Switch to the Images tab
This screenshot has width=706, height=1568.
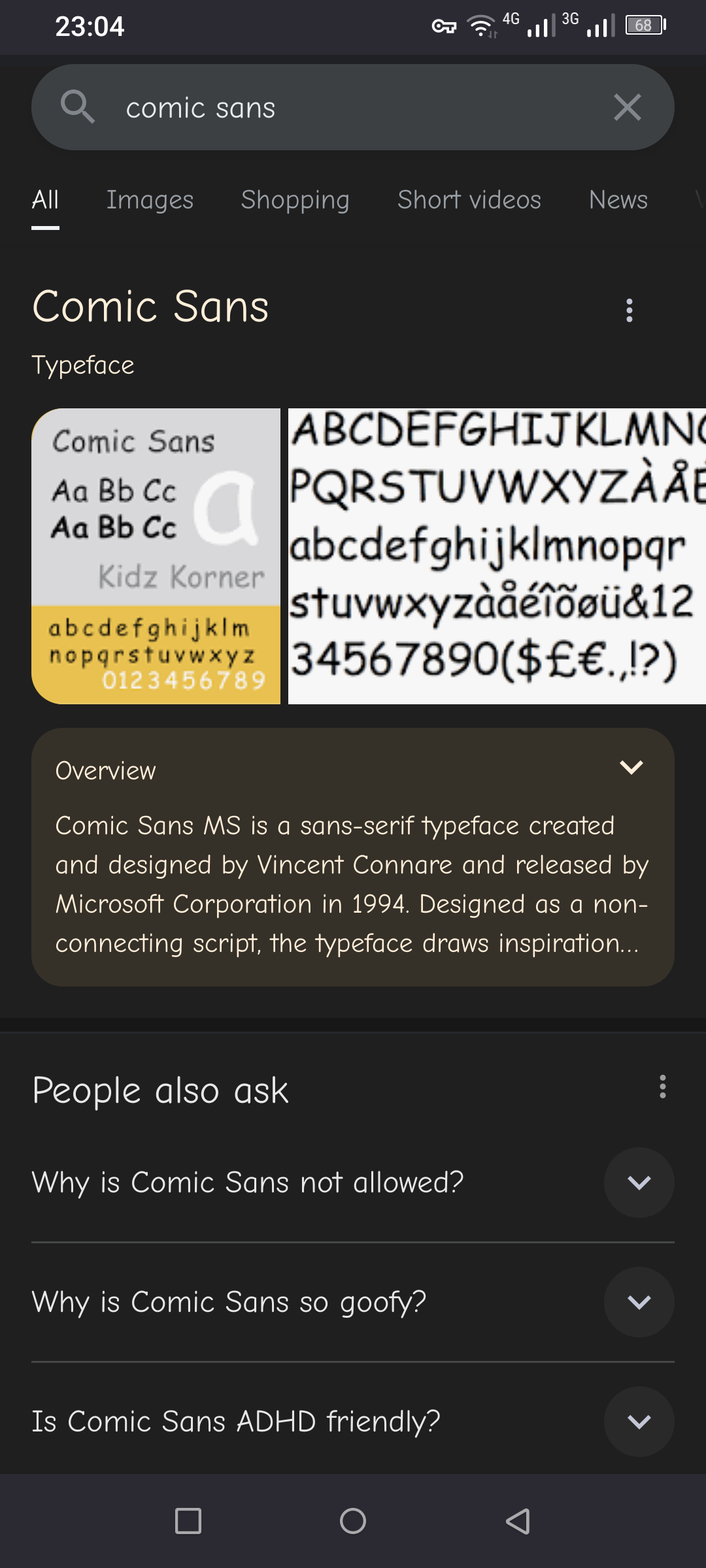[x=150, y=200]
